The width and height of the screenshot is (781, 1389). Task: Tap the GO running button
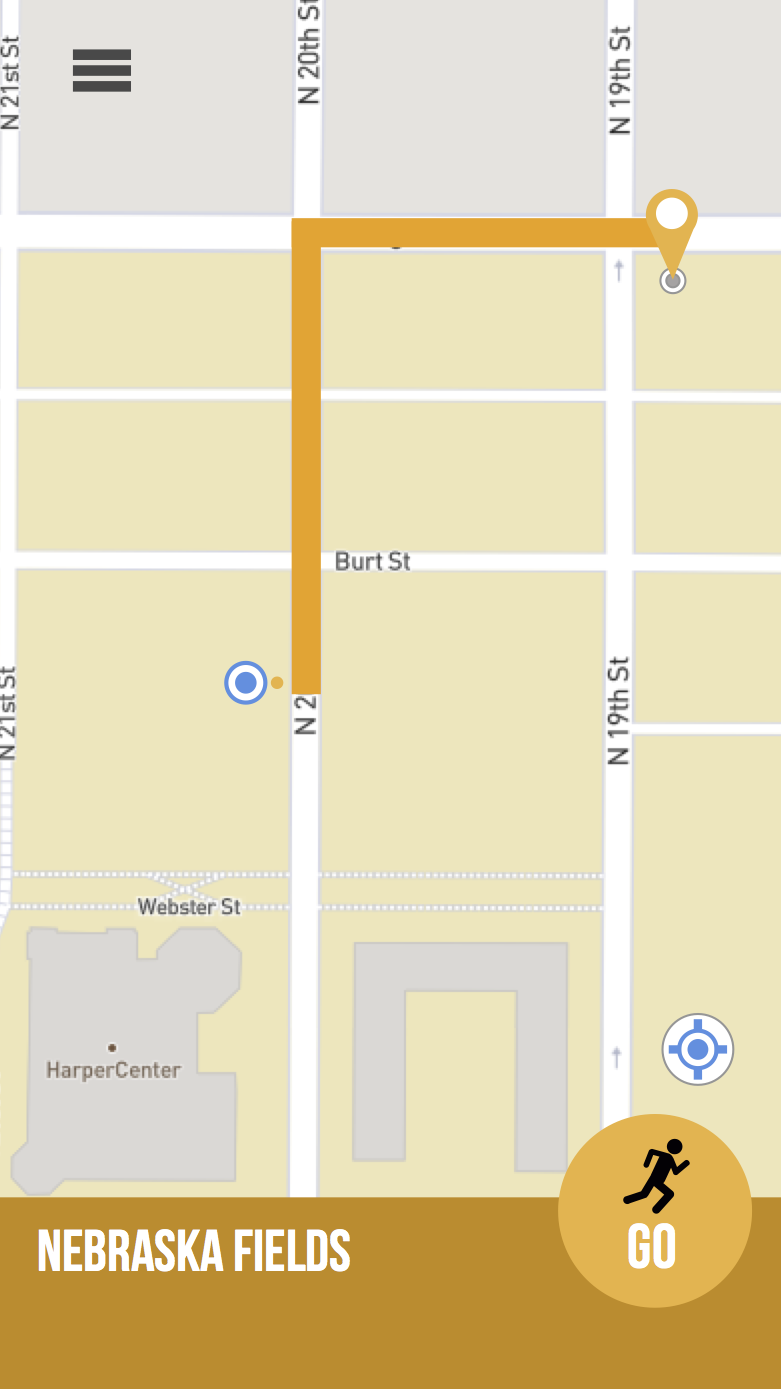[654, 1210]
